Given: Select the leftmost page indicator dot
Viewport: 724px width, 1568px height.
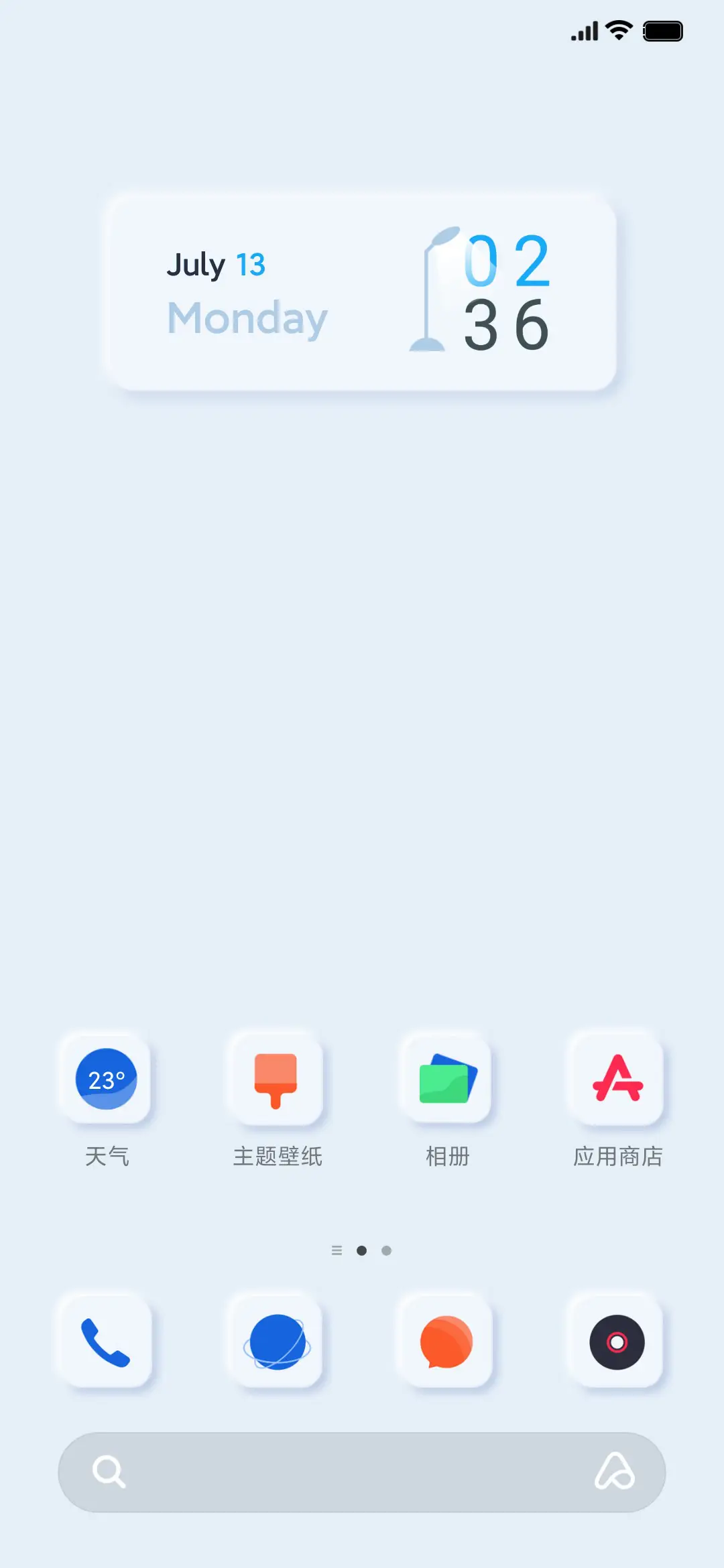Looking at the screenshot, I should 337,1250.
